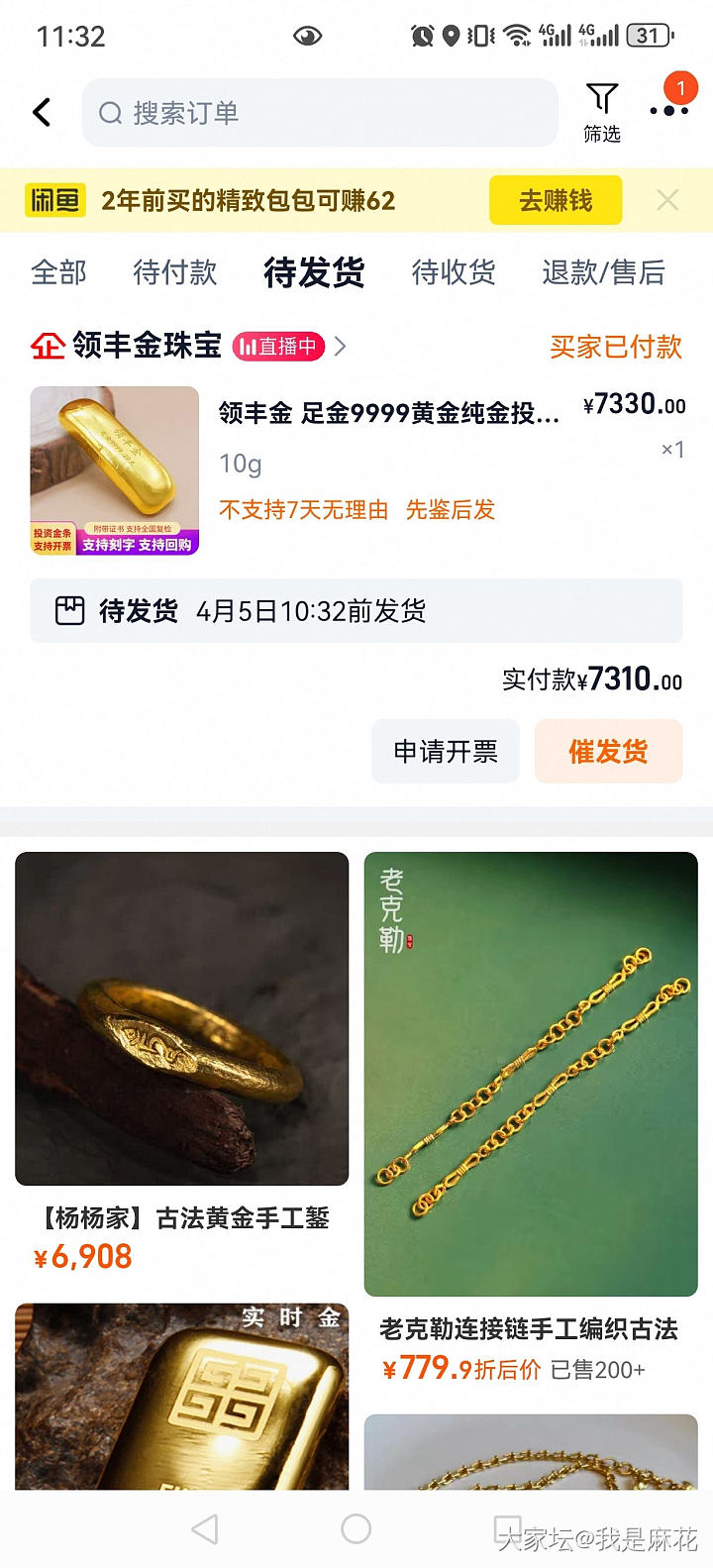Tap 申请开票 to request an invoice
This screenshot has height=1568, width=713.
[446, 752]
